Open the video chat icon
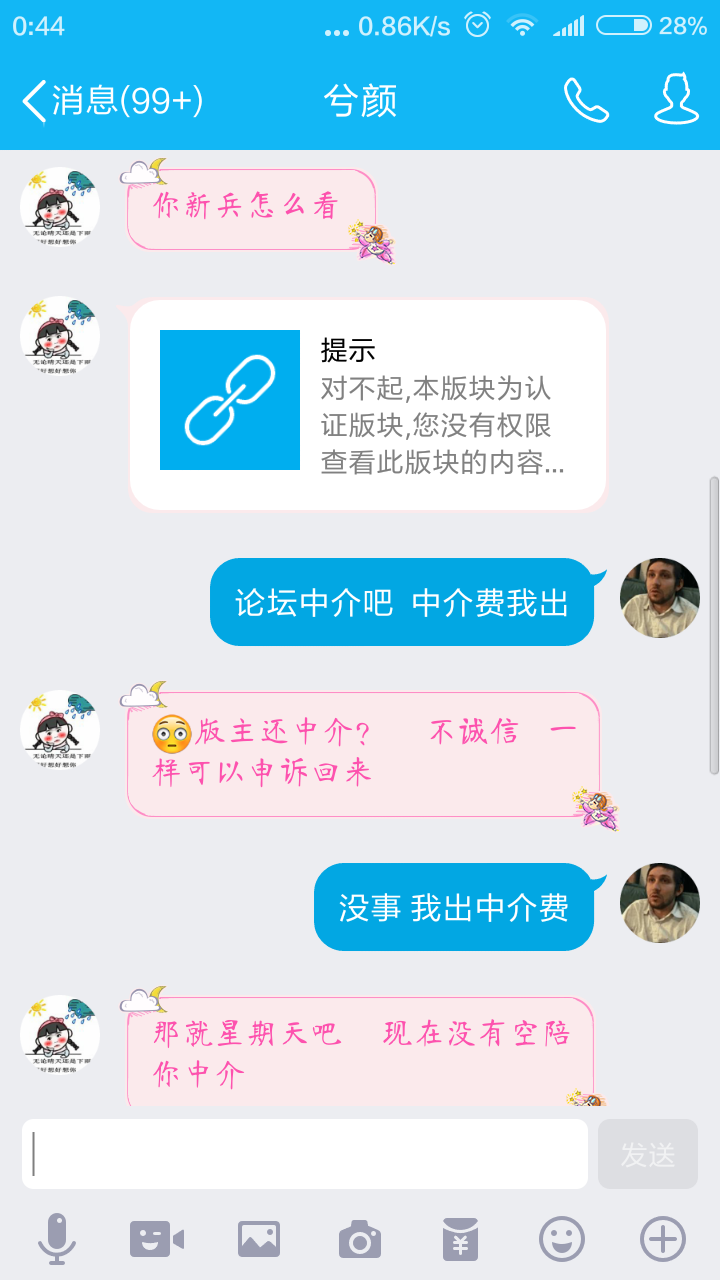This screenshot has width=720, height=1280. click(157, 1240)
